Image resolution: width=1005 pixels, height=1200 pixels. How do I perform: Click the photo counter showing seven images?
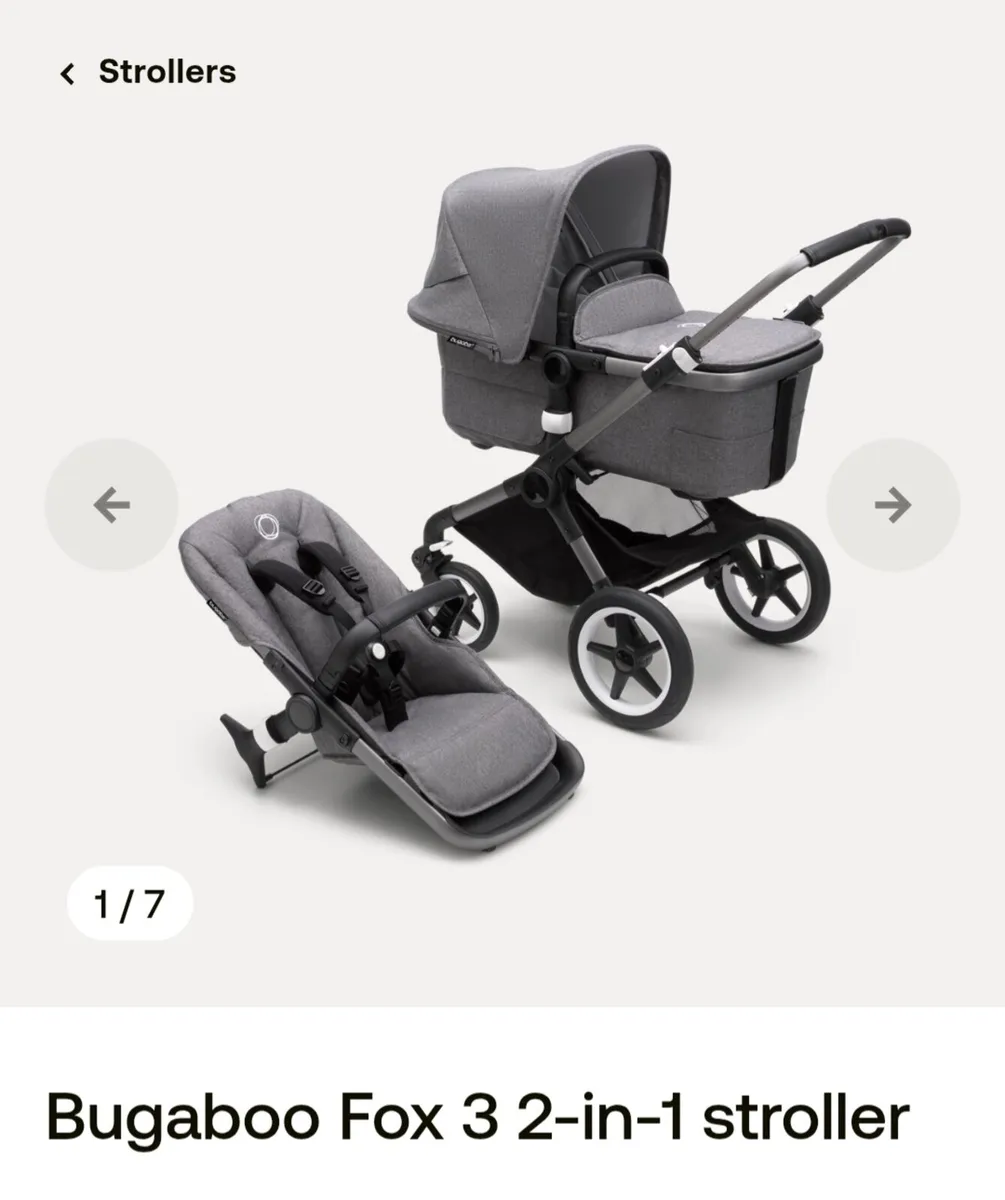pos(130,901)
